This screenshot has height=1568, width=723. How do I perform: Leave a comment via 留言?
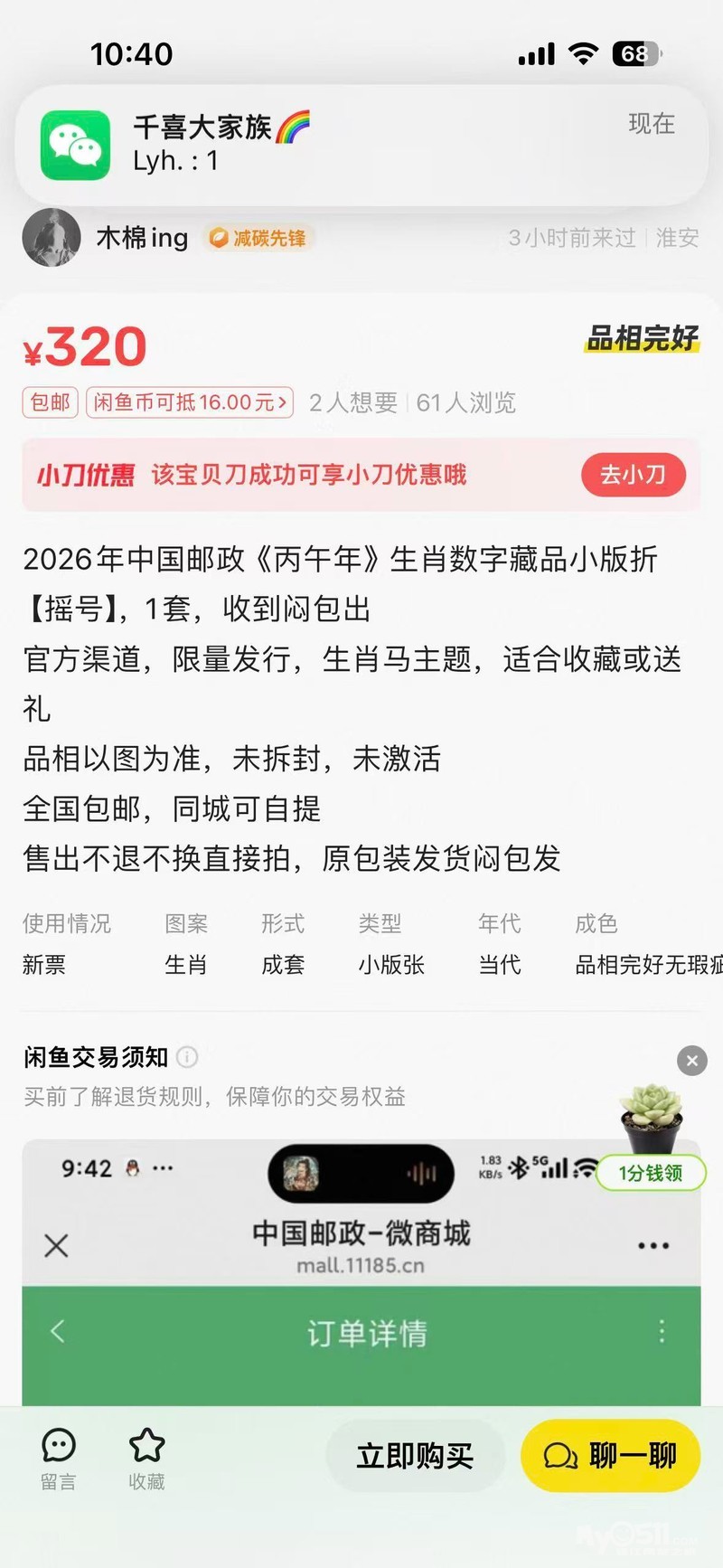coord(59,1458)
